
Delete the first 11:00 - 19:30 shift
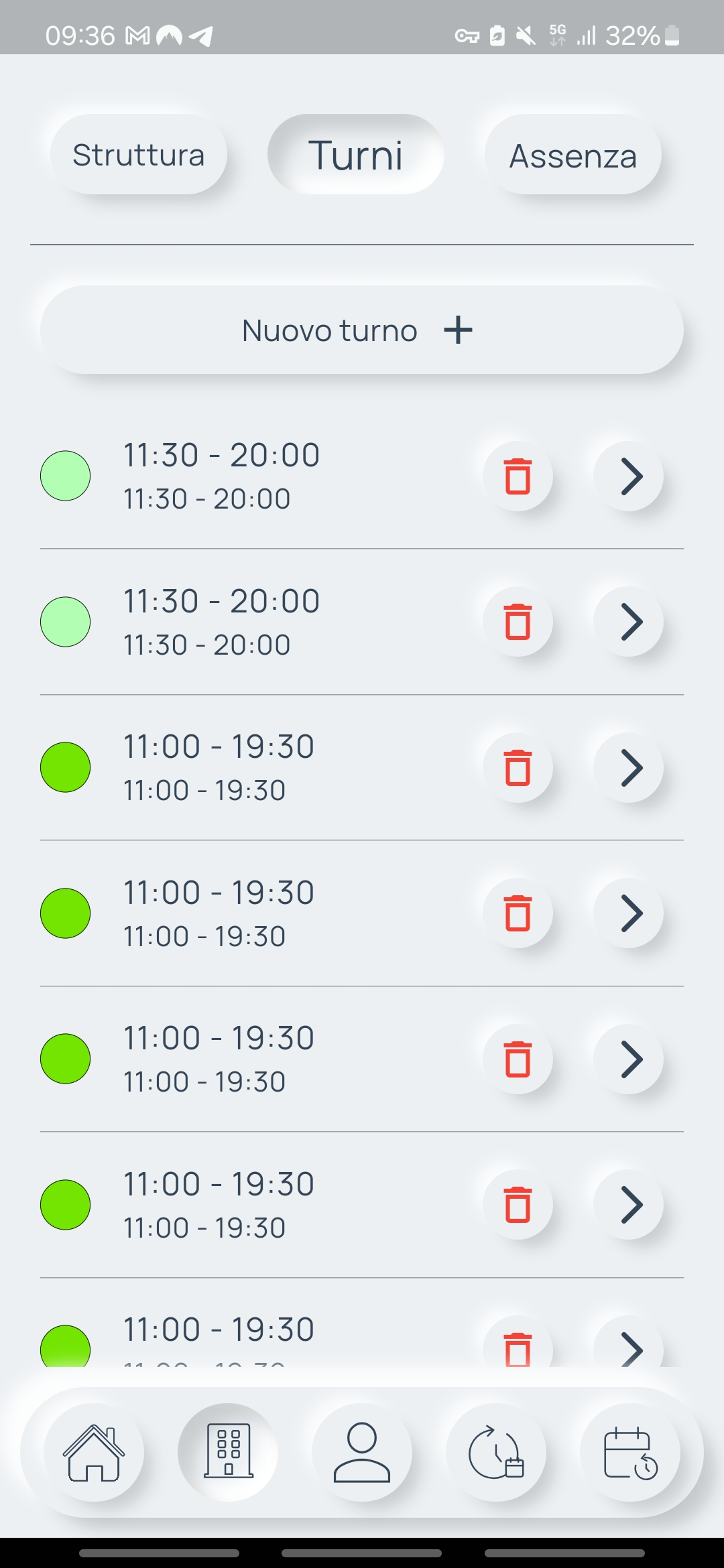(518, 767)
